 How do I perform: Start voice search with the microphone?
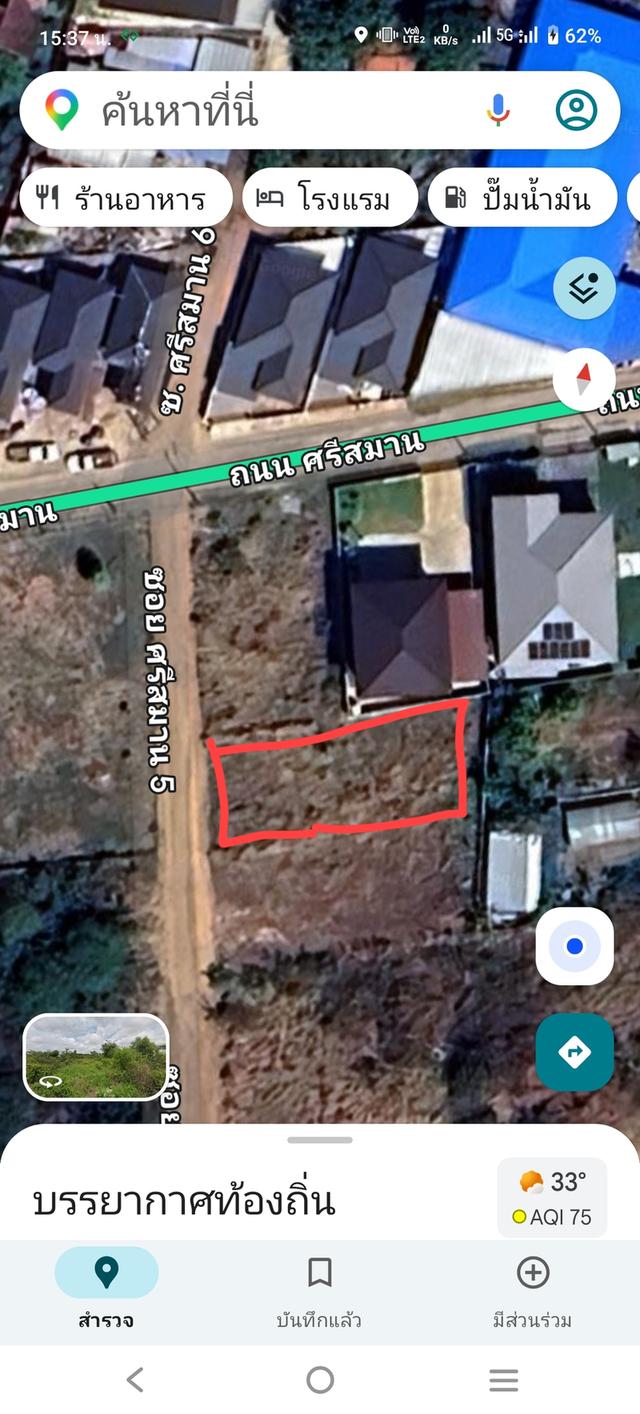click(498, 110)
